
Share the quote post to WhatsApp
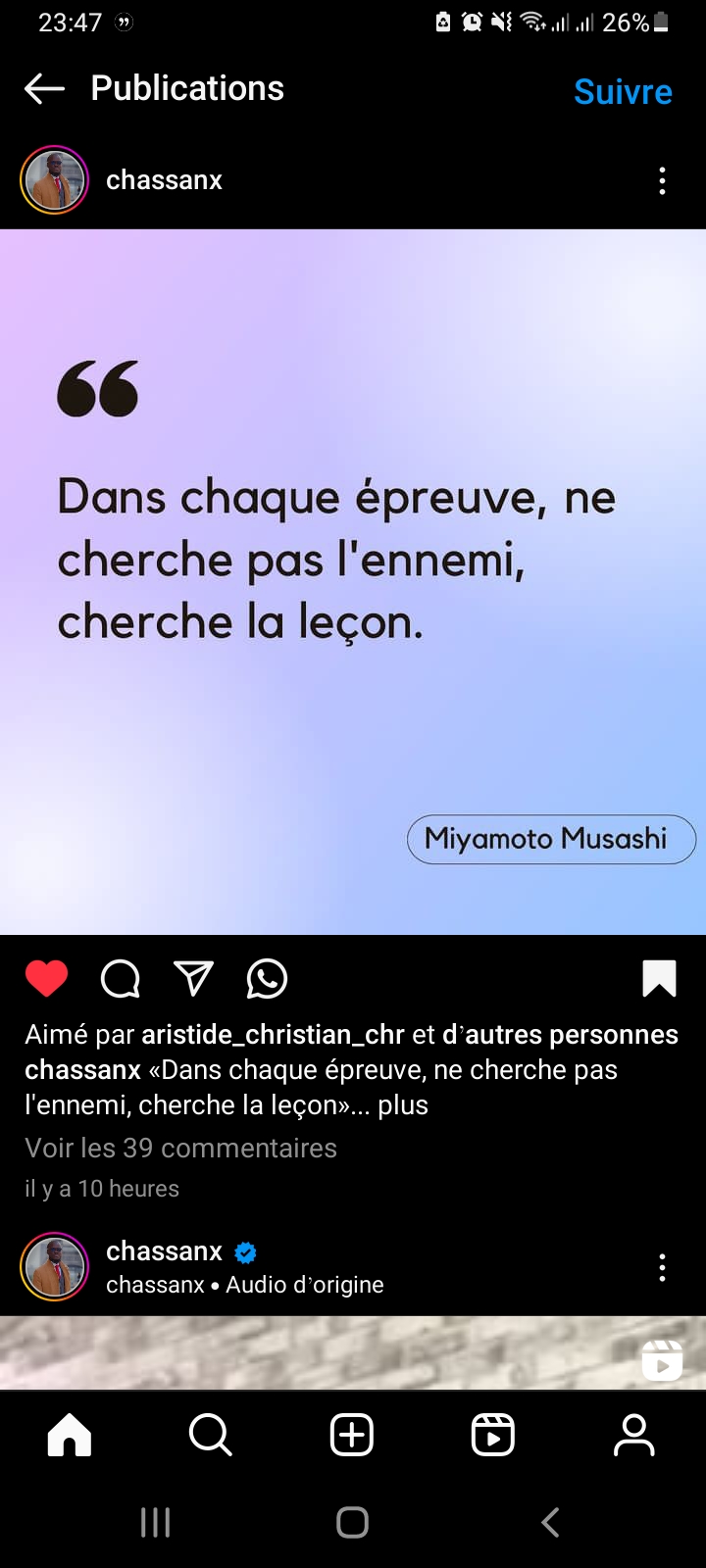pos(267,978)
